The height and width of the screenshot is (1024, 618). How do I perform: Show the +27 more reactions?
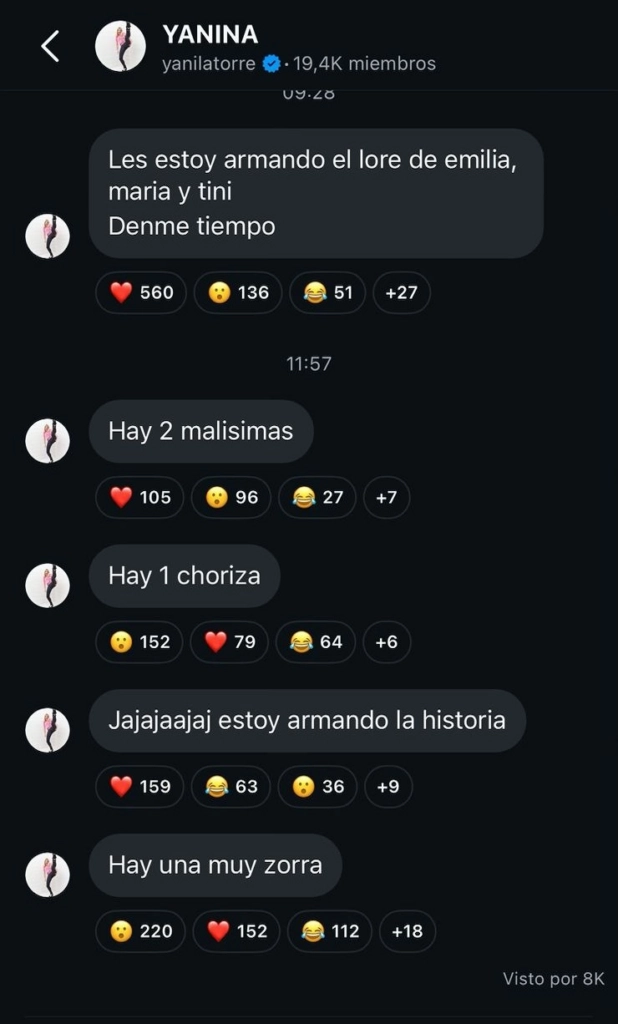pyautogui.click(x=401, y=292)
